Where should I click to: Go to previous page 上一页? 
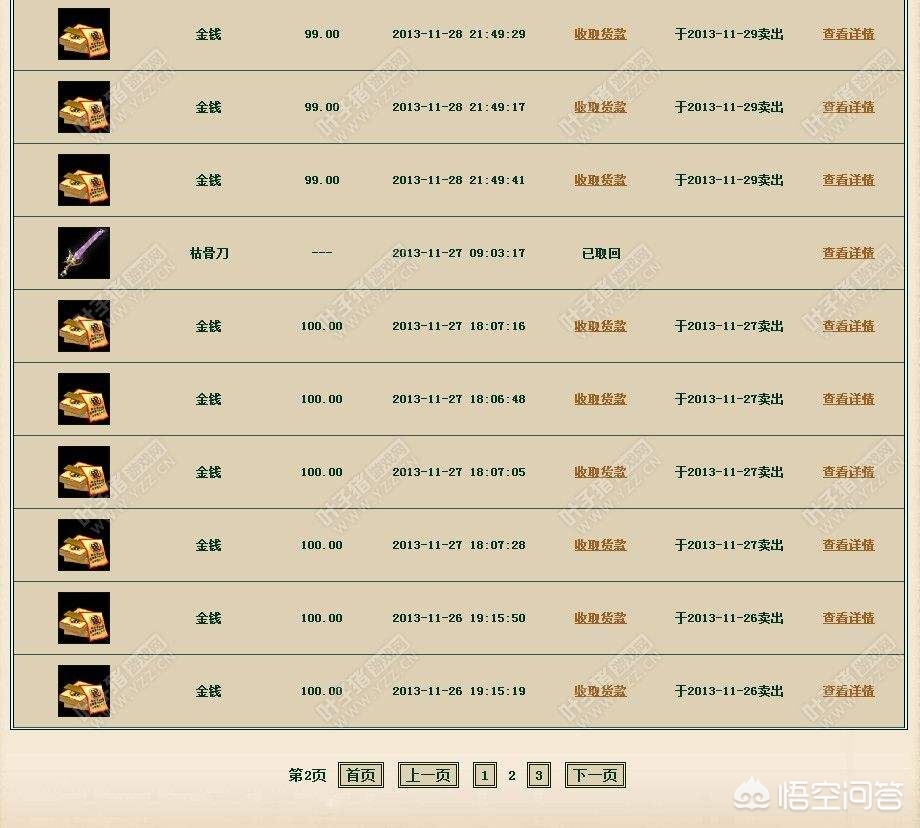(428, 775)
